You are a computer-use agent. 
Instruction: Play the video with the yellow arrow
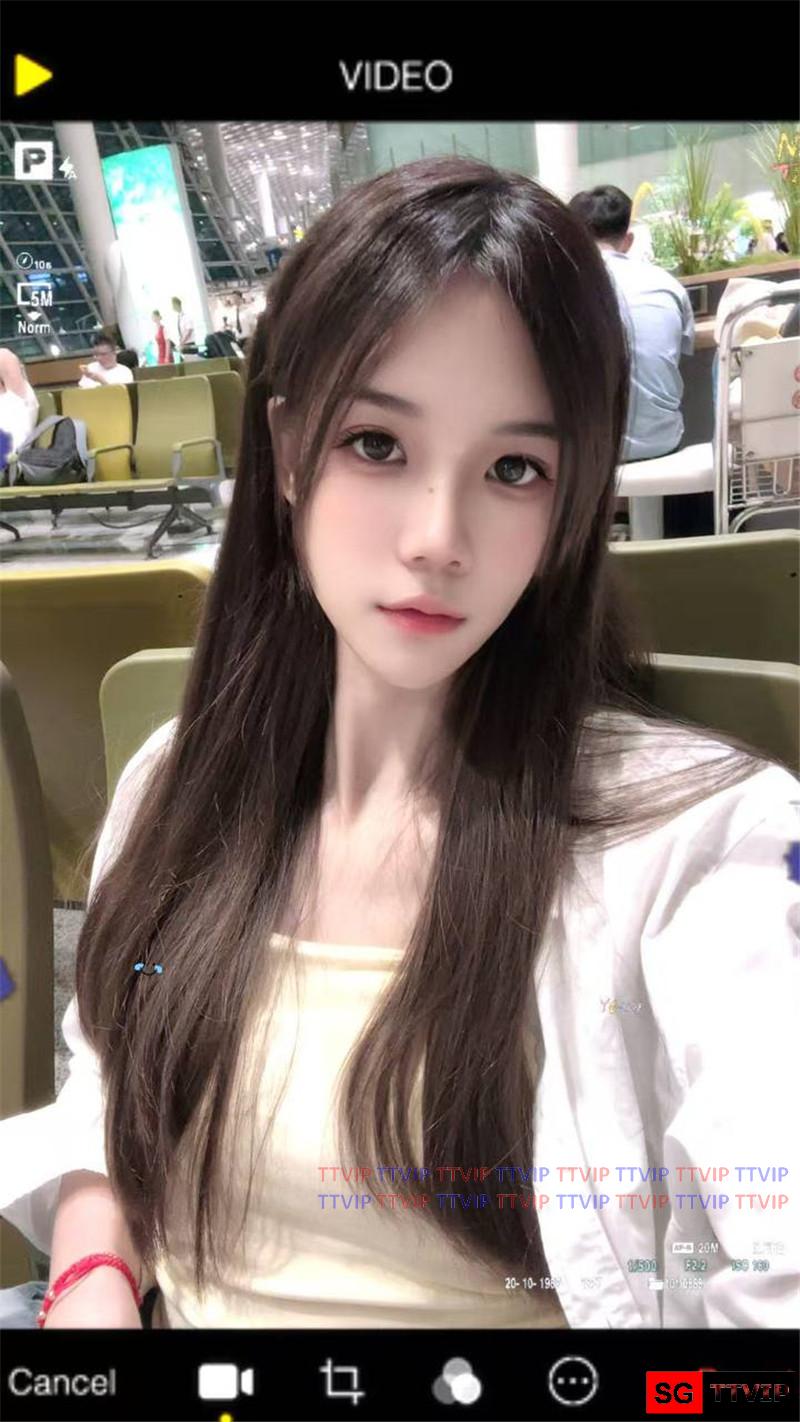[32, 75]
